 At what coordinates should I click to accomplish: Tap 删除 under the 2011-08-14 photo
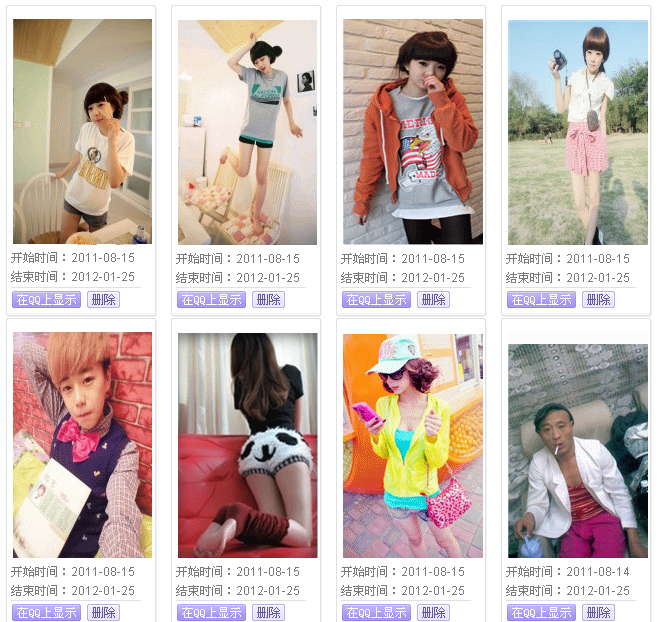[x=598, y=613]
